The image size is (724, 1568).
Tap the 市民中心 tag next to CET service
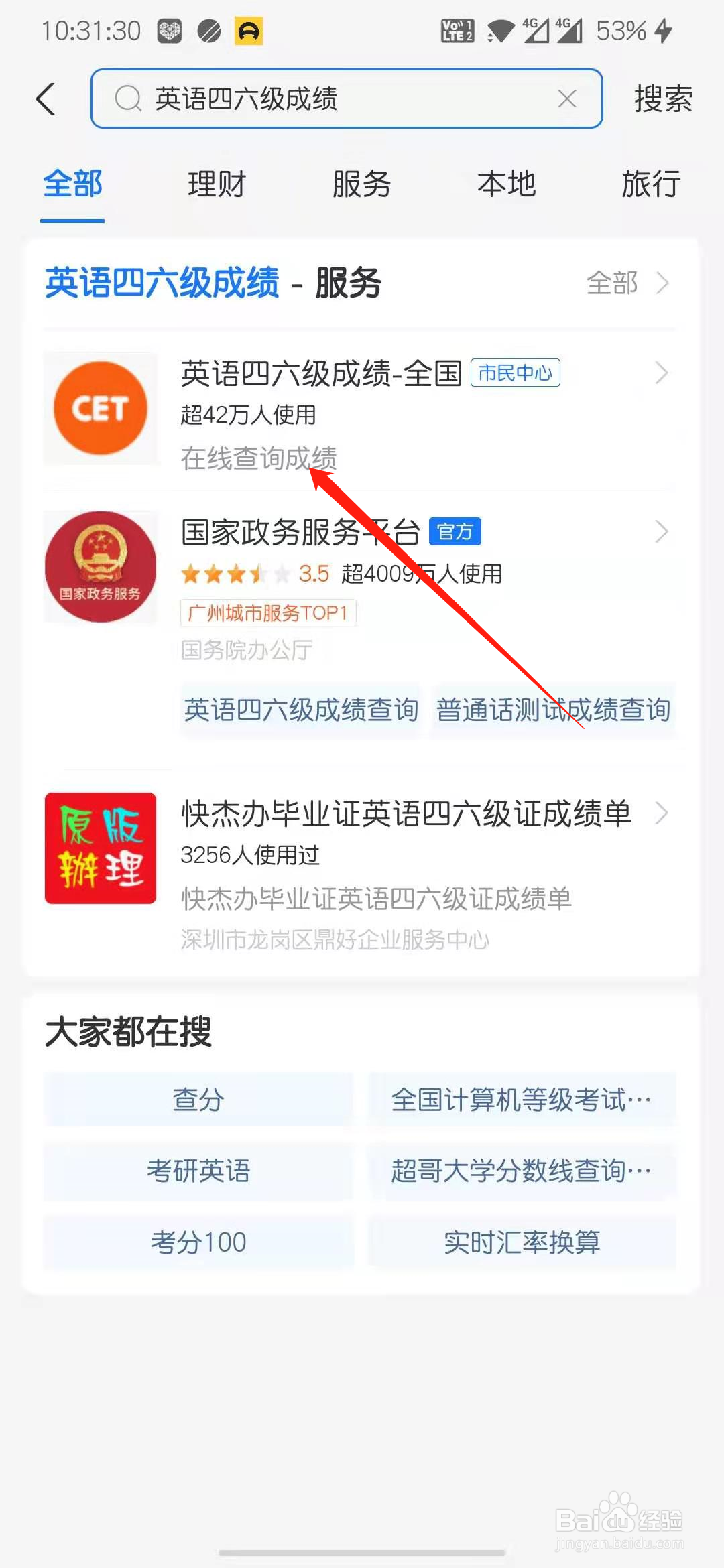click(516, 373)
